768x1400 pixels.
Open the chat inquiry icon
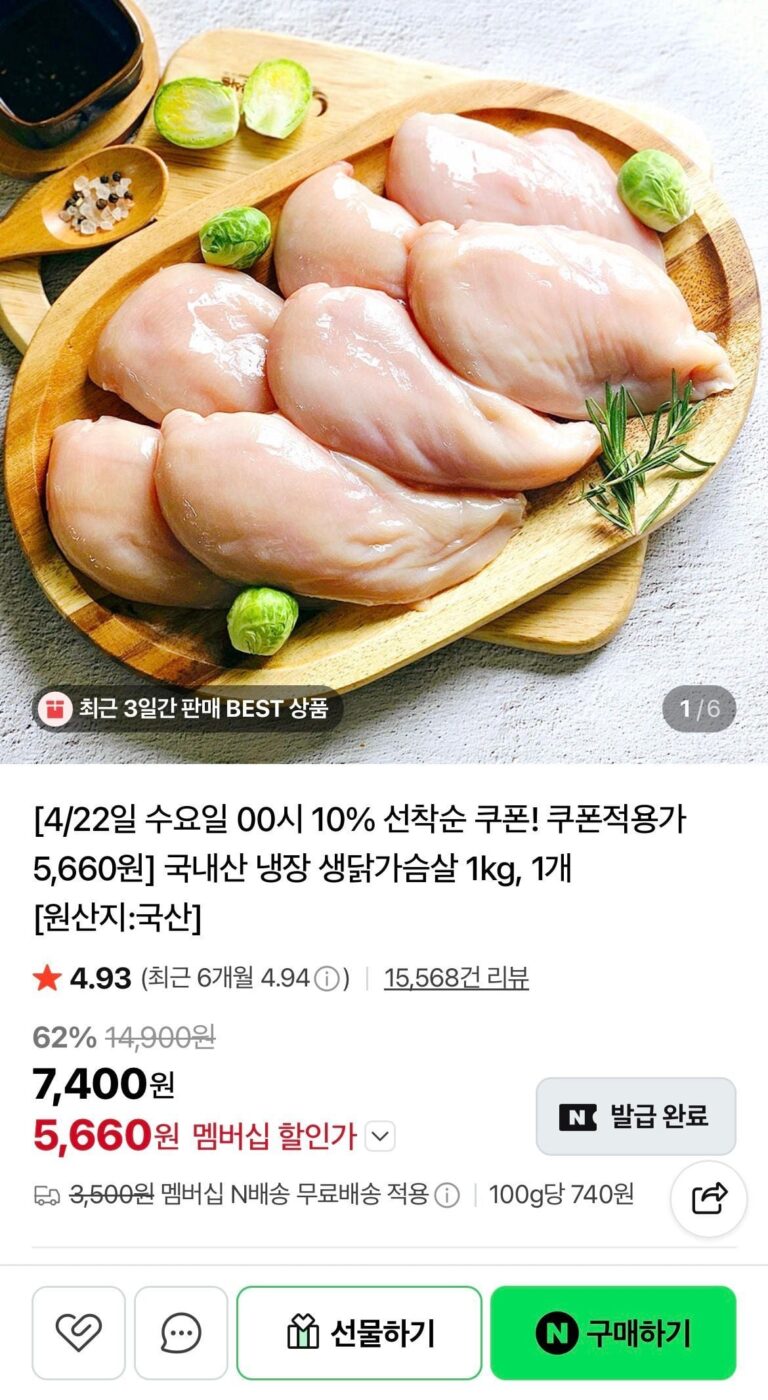pos(181,1332)
